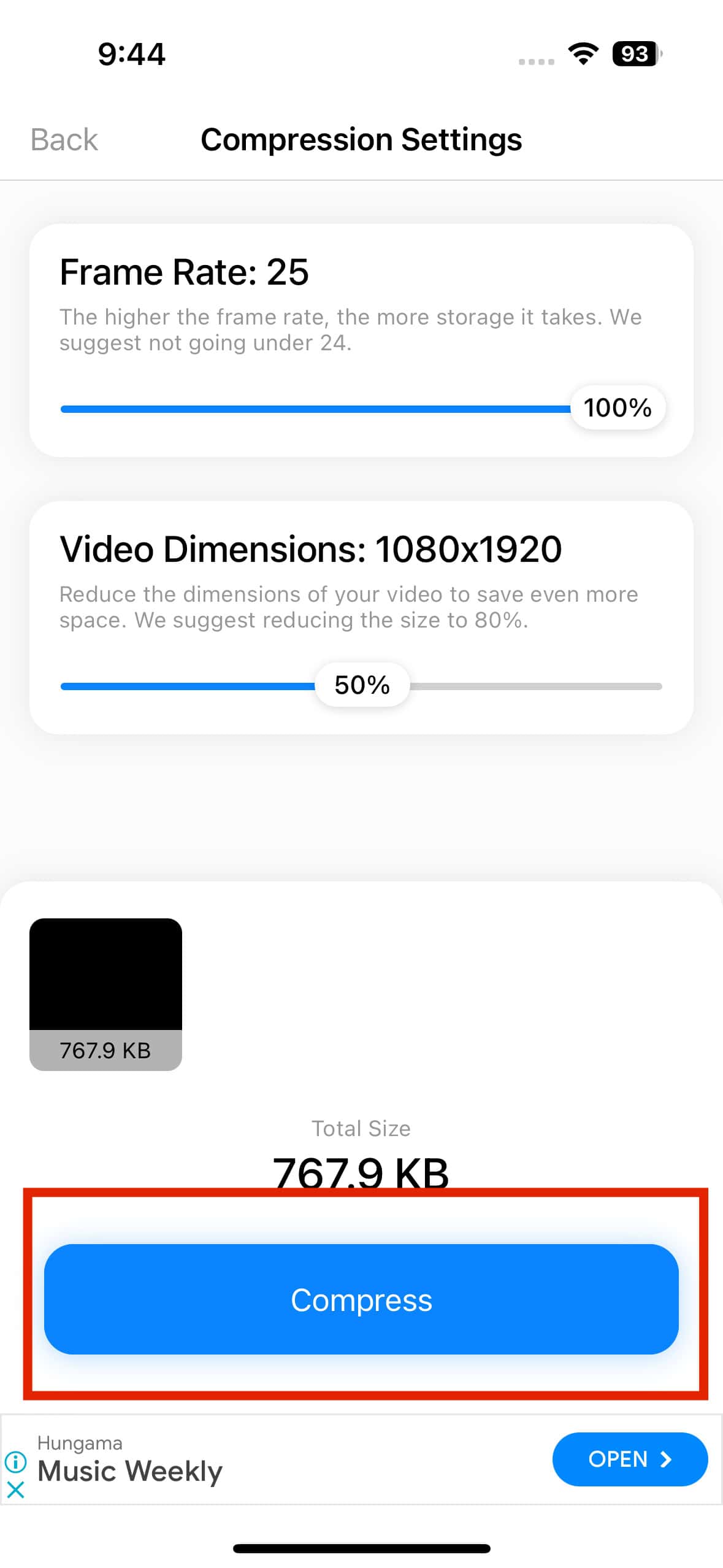The width and height of the screenshot is (723, 1568).
Task: Tap the Video Dimensions slider handle
Action: 362,685
